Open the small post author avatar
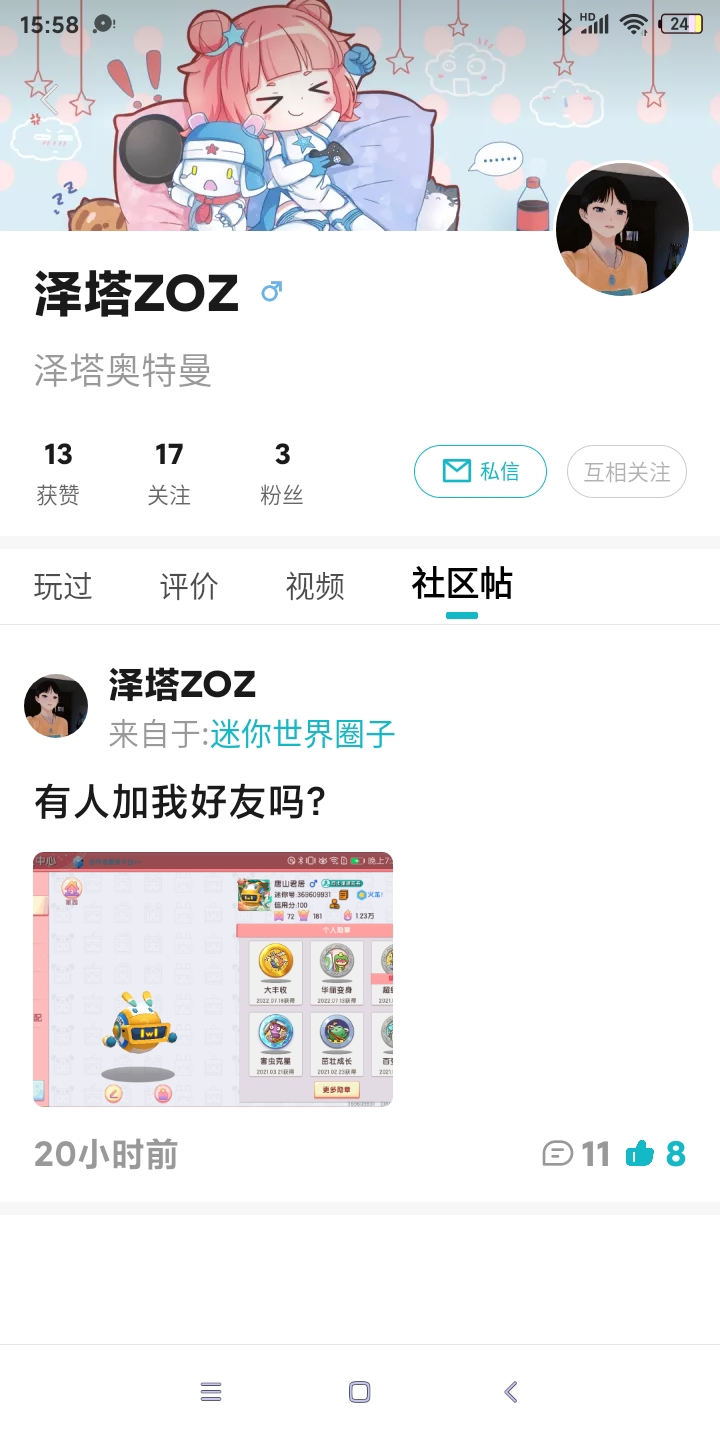 [x=56, y=706]
